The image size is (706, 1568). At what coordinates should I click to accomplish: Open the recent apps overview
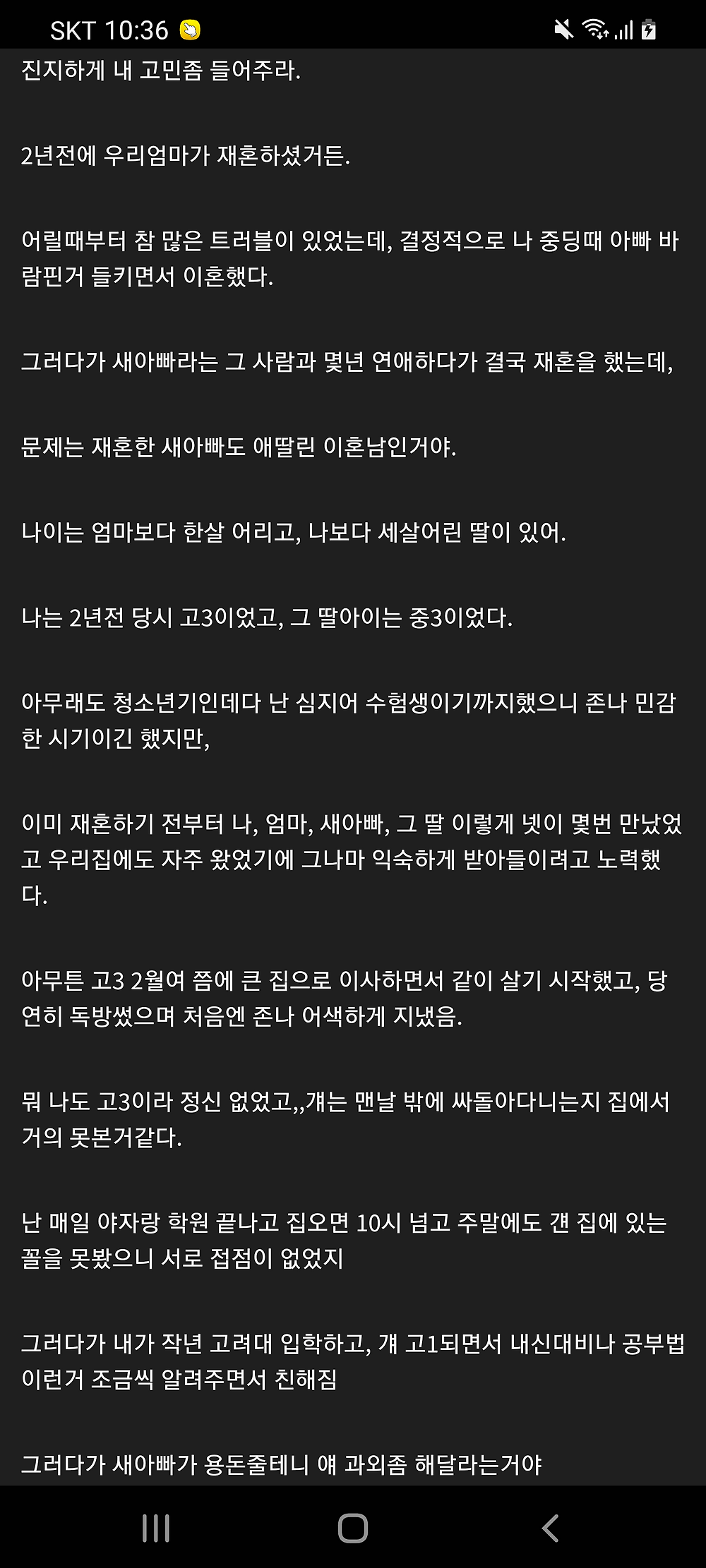pos(156,1528)
